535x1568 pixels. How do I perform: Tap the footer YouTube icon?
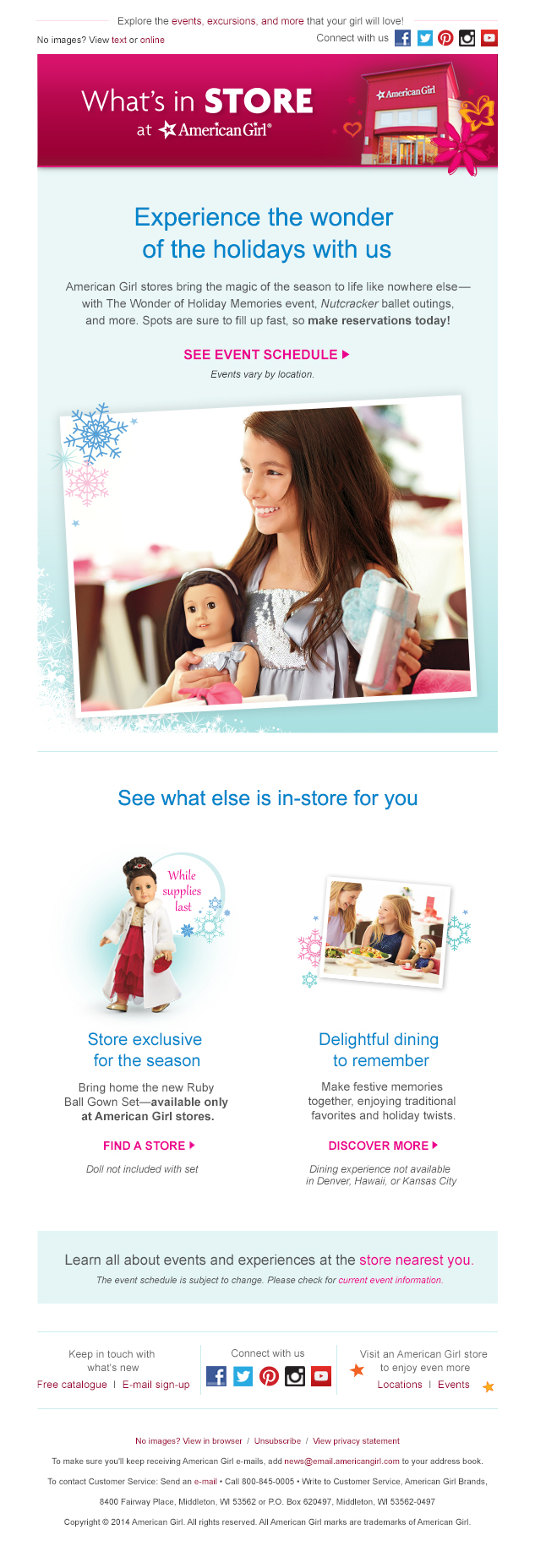coord(321,1376)
